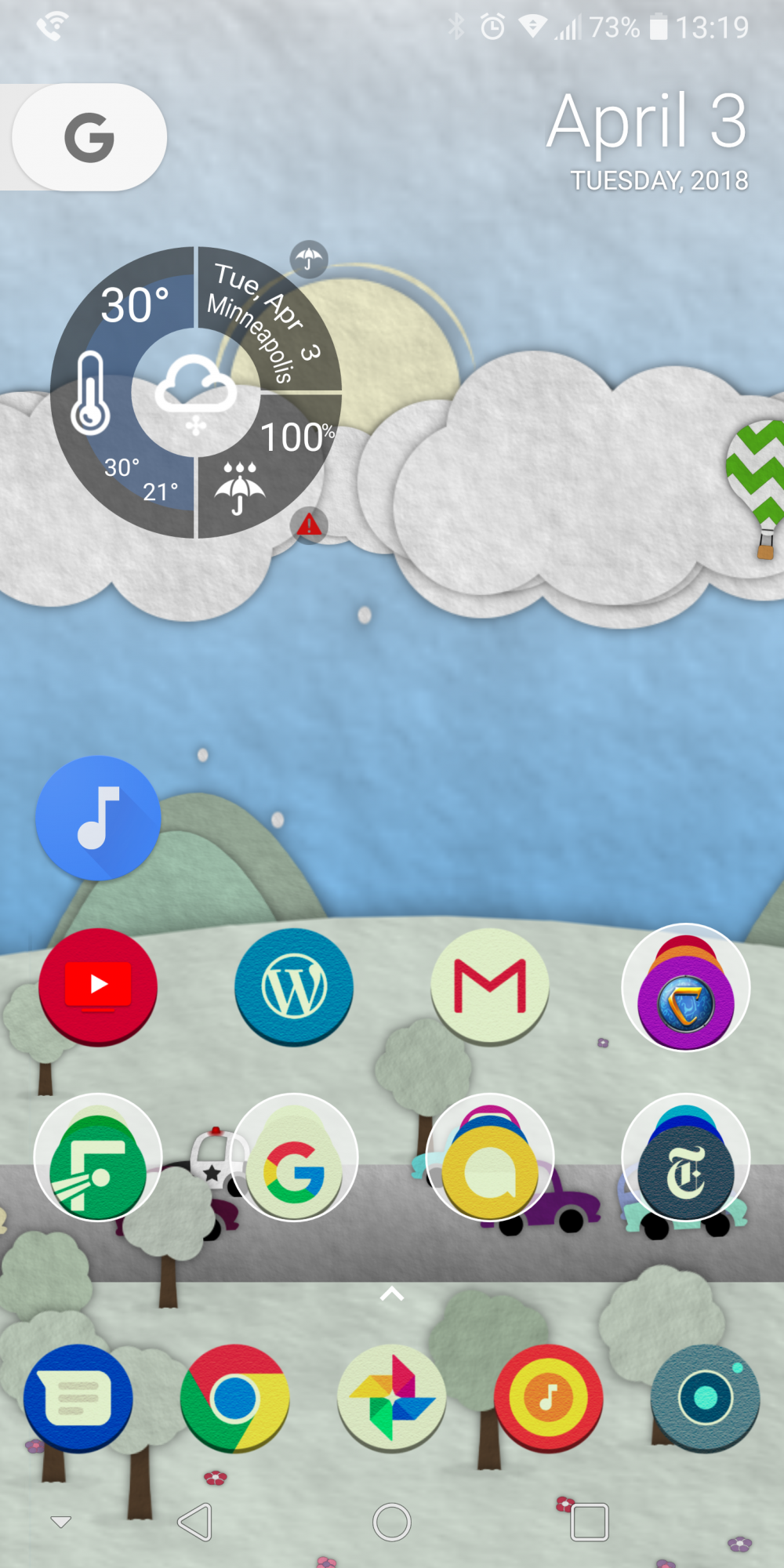Open the Gmail app
Image resolution: width=784 pixels, height=1568 pixels.
(490, 987)
